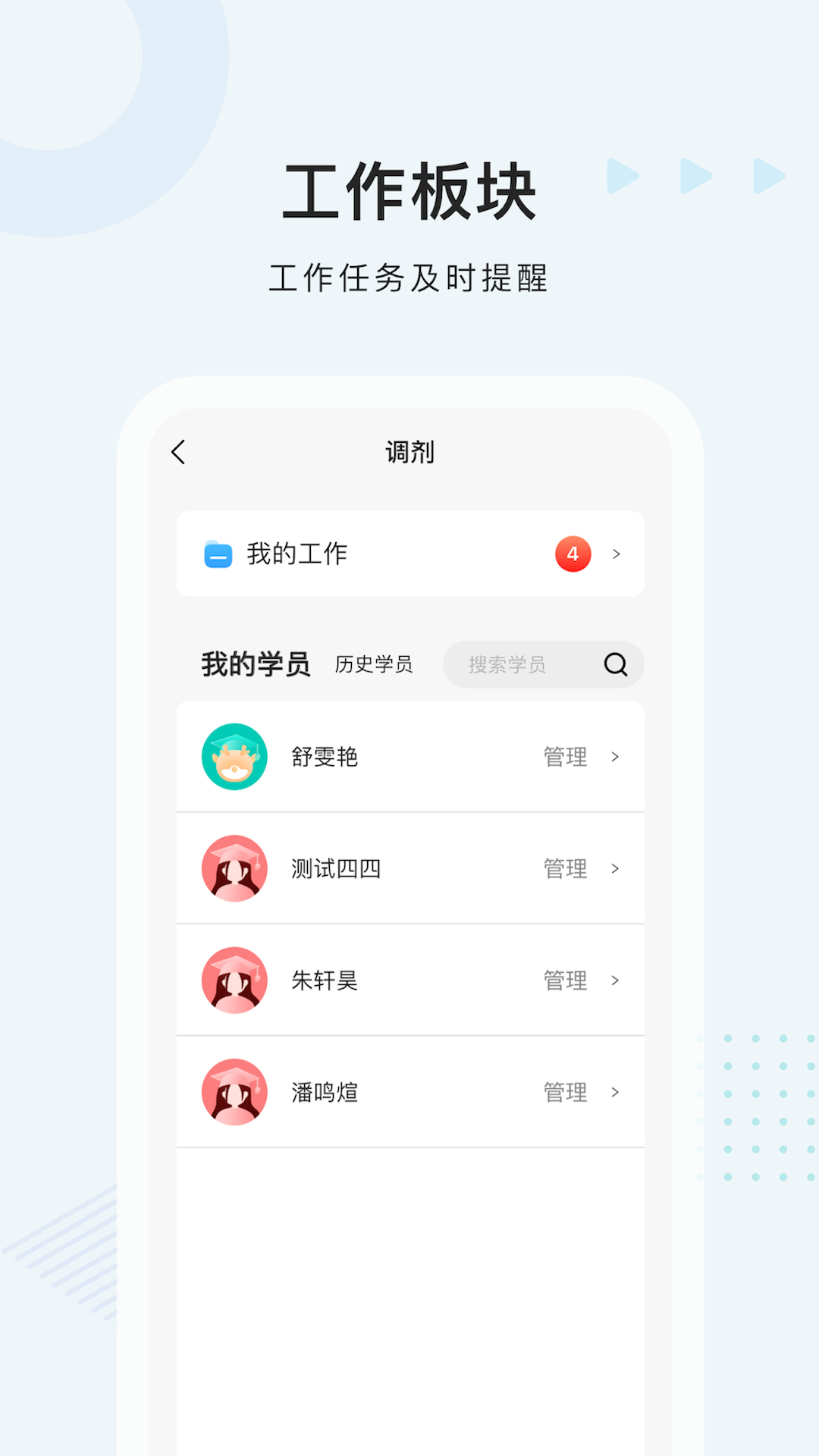Tap 测试四四's graduate-cap avatar
This screenshot has height=1456, width=819.
click(234, 868)
